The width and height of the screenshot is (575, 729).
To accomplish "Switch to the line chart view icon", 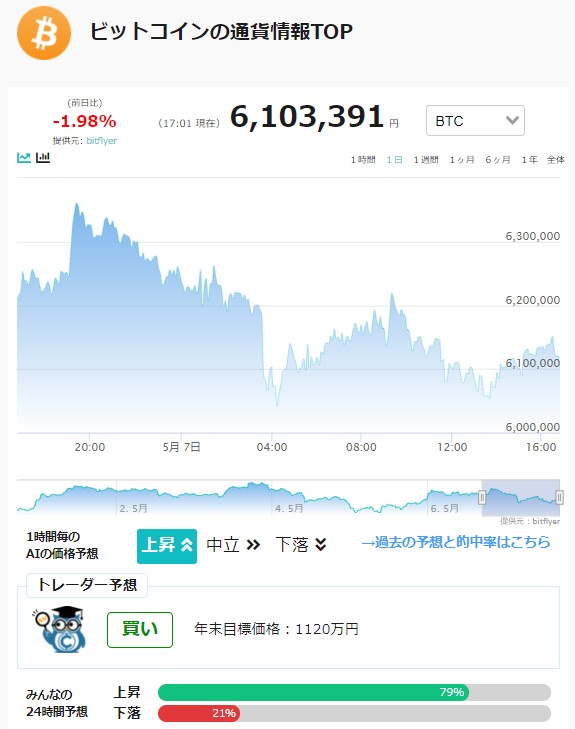I will click(24, 158).
